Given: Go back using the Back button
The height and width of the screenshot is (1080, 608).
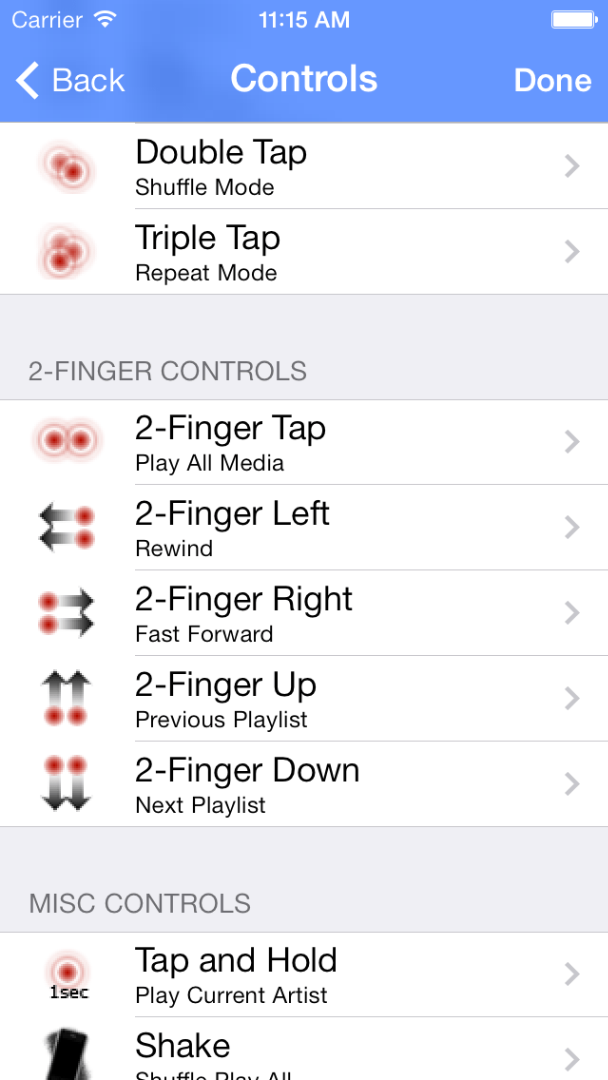Looking at the screenshot, I should pyautogui.click(x=70, y=80).
